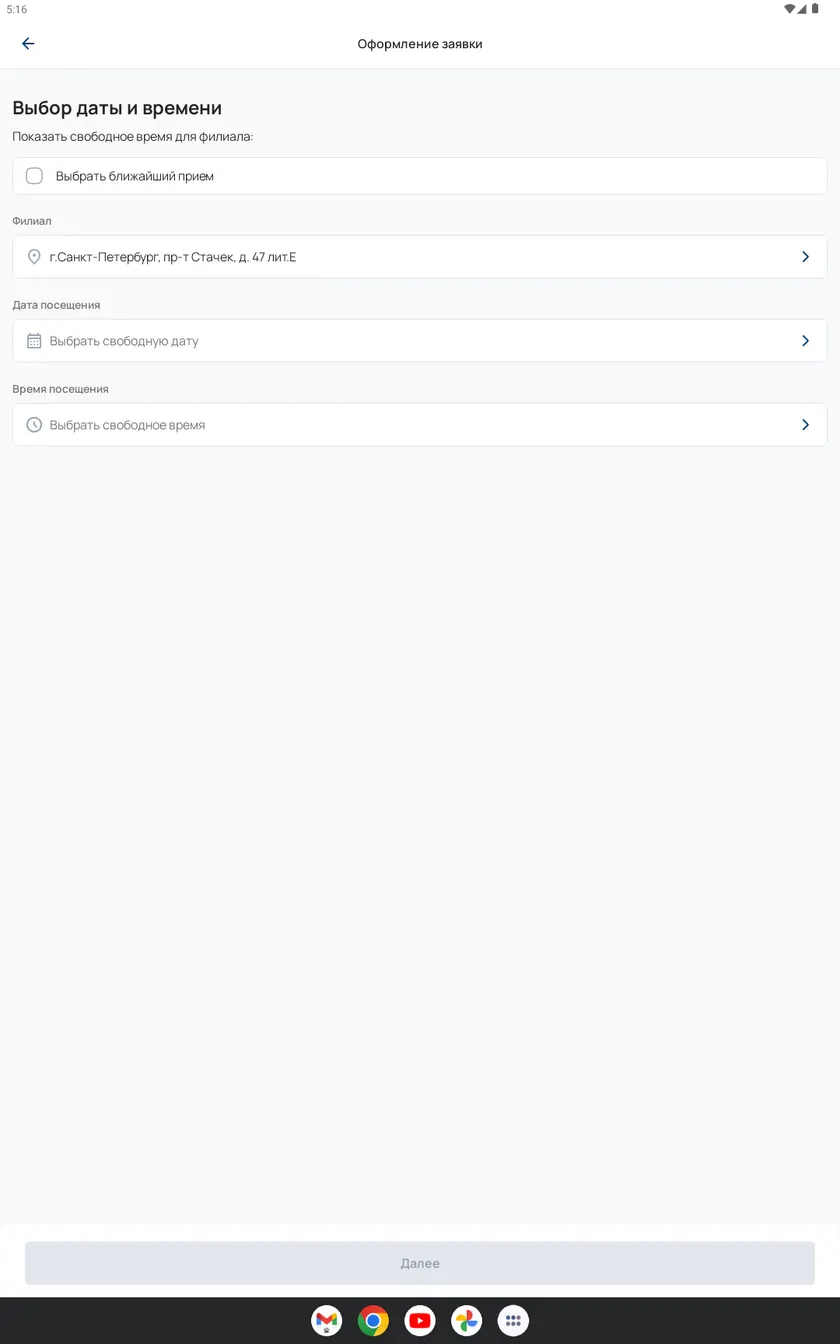Open the Филиал address selector
The height and width of the screenshot is (1344, 840).
(x=420, y=257)
